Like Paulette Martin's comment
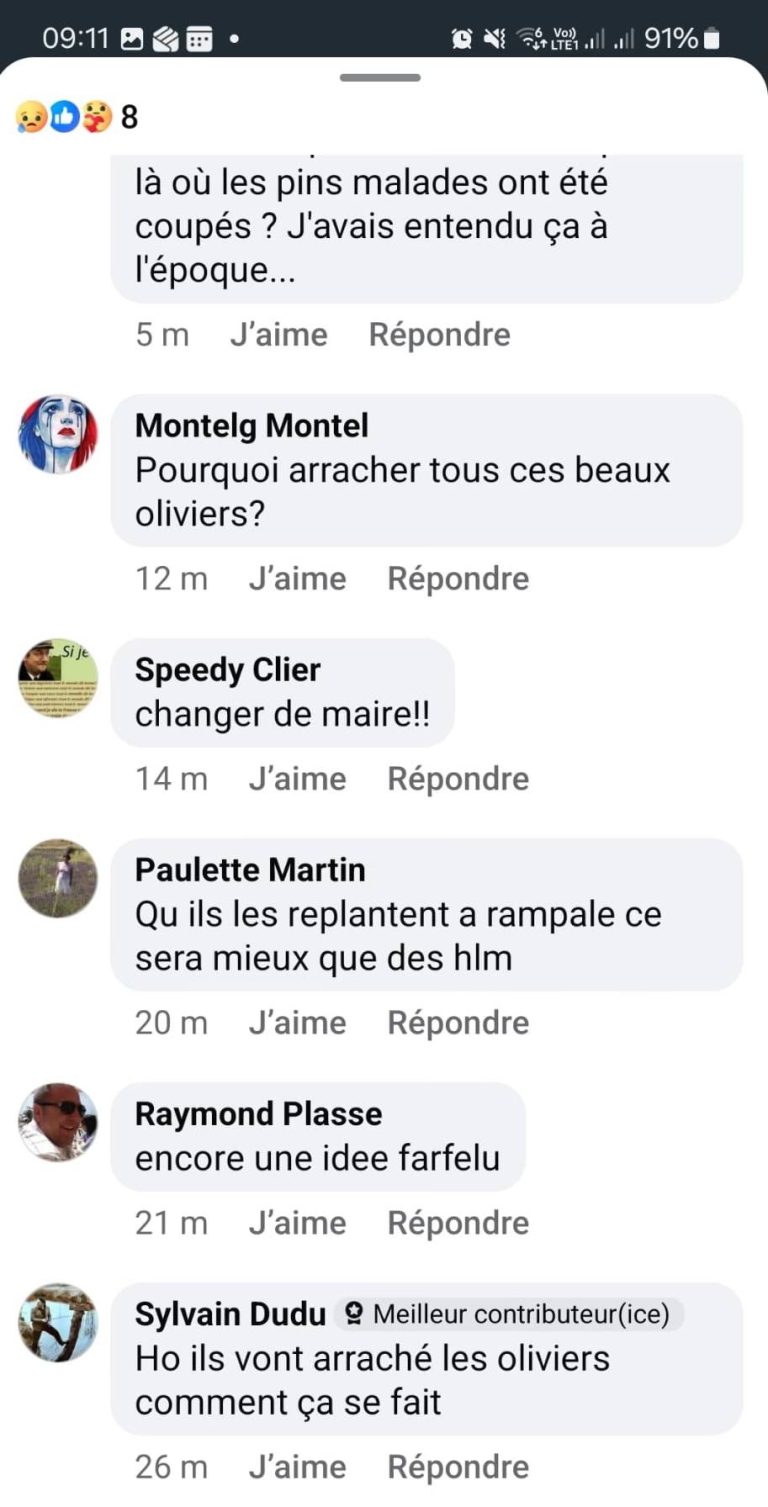768x1507 pixels. tap(297, 1022)
